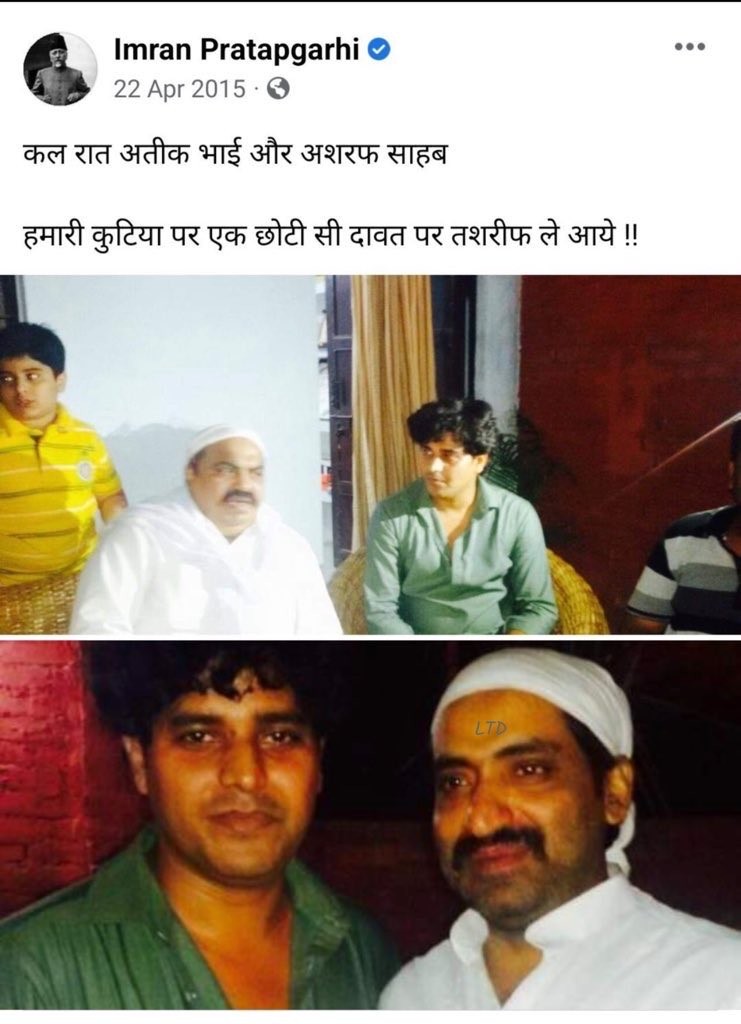Image resolution: width=741 pixels, height=1024 pixels.
Task: Open the post's three-dot overflow menu
Action: 689,46
